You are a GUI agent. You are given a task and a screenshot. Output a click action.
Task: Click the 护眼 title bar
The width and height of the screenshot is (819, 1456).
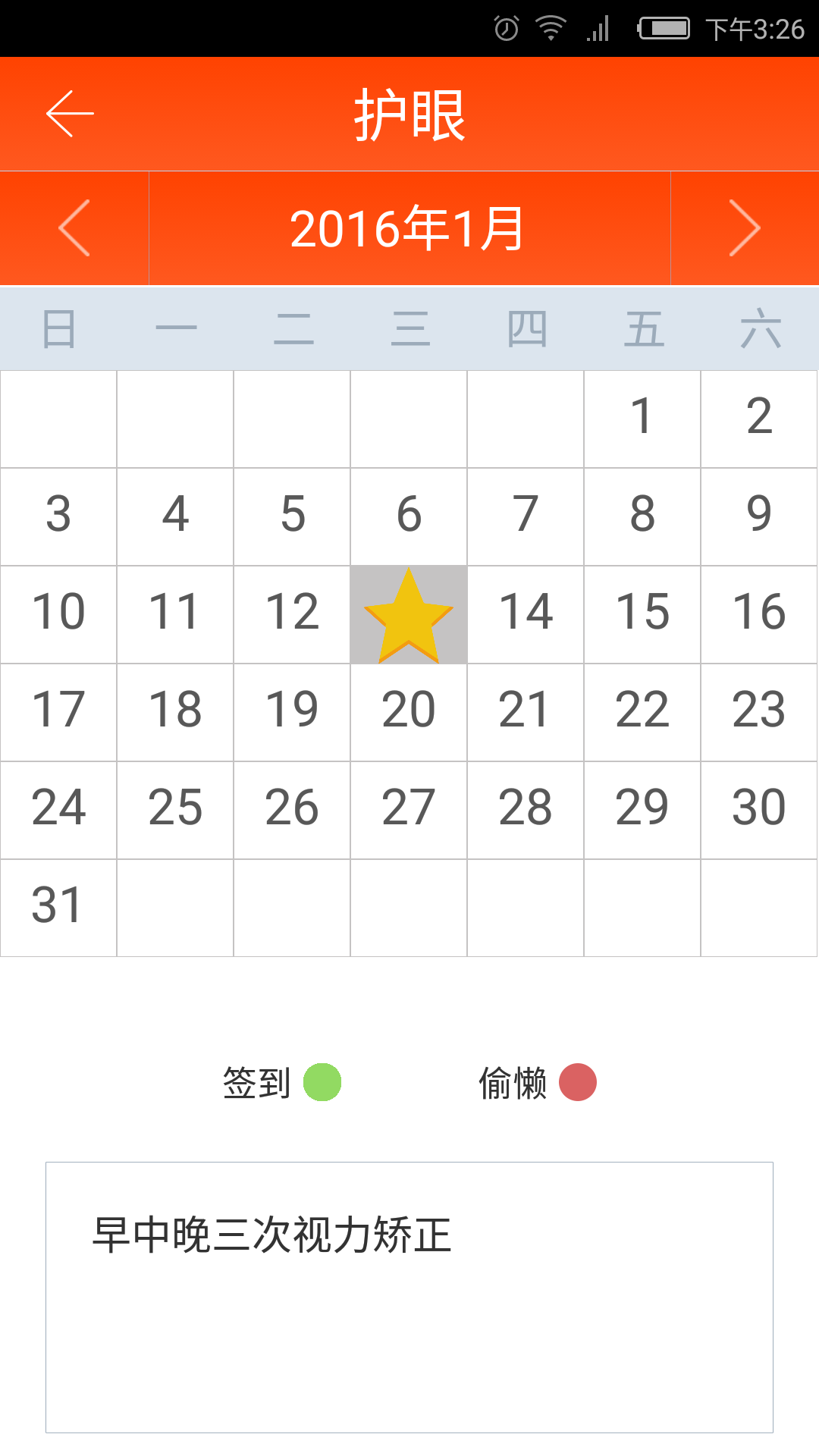point(409,114)
